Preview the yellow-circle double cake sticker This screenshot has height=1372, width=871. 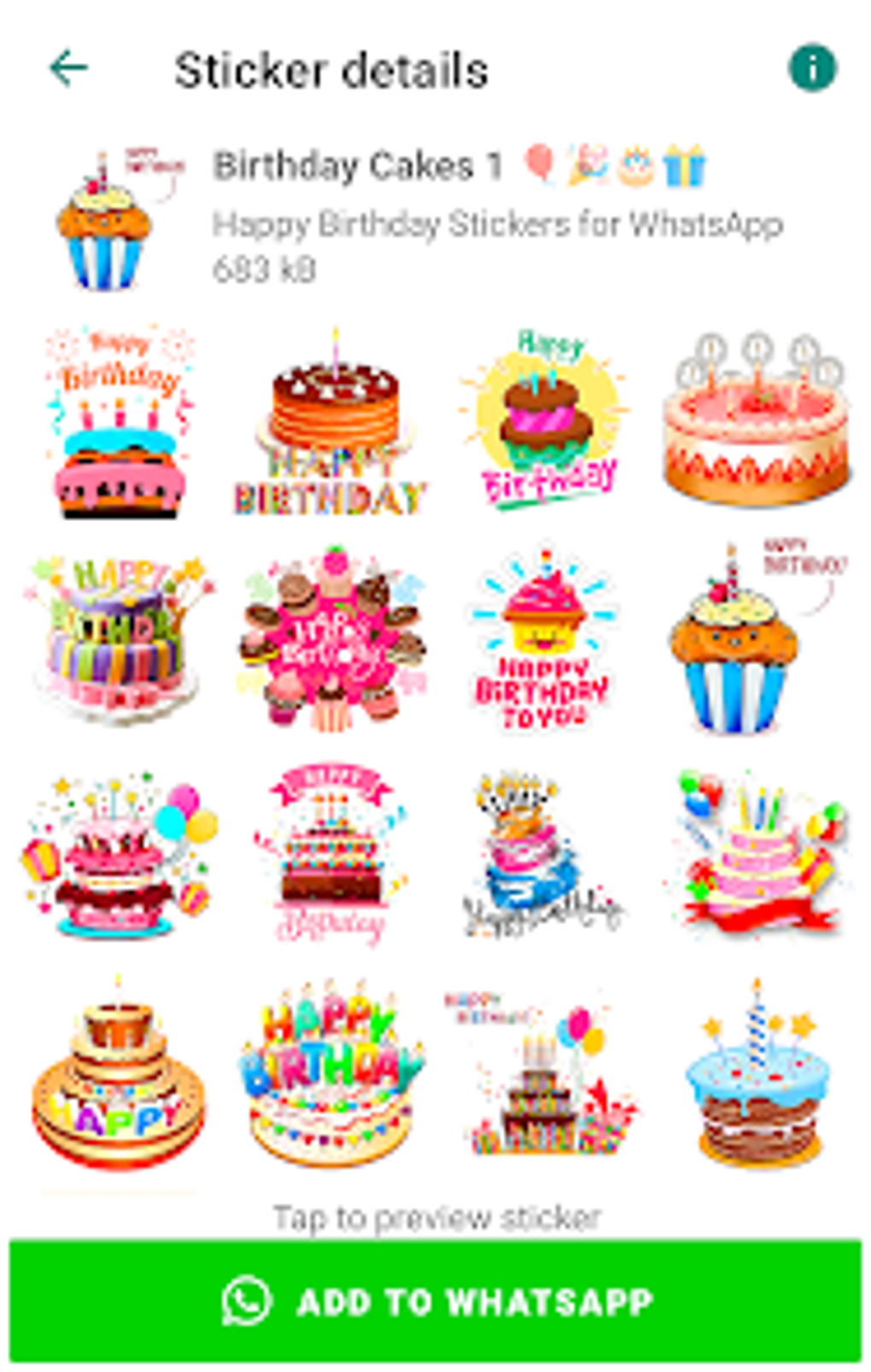pos(543,420)
